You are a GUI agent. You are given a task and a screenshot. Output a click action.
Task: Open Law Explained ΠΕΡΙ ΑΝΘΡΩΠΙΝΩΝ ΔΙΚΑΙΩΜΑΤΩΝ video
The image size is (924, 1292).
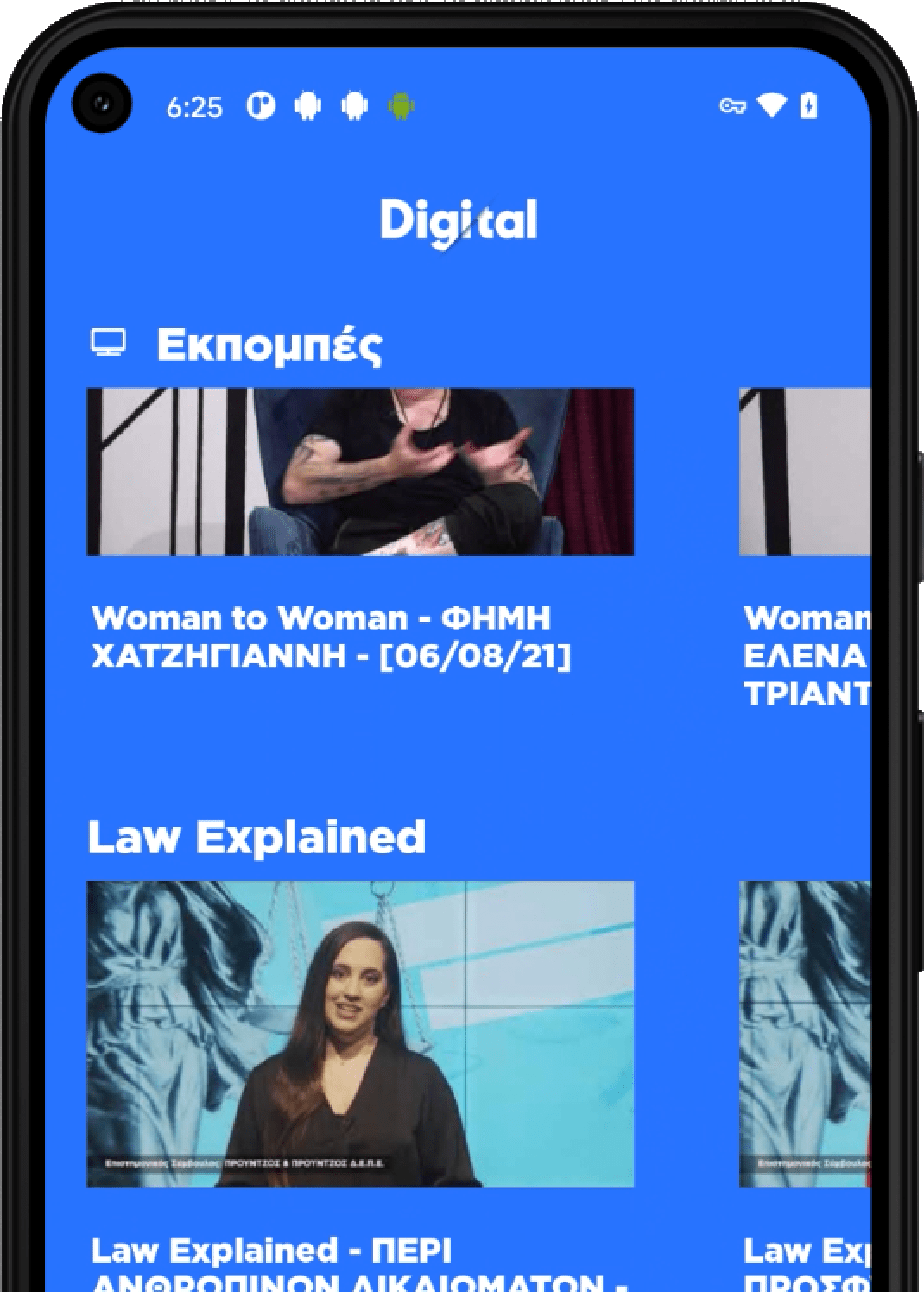point(360,1034)
